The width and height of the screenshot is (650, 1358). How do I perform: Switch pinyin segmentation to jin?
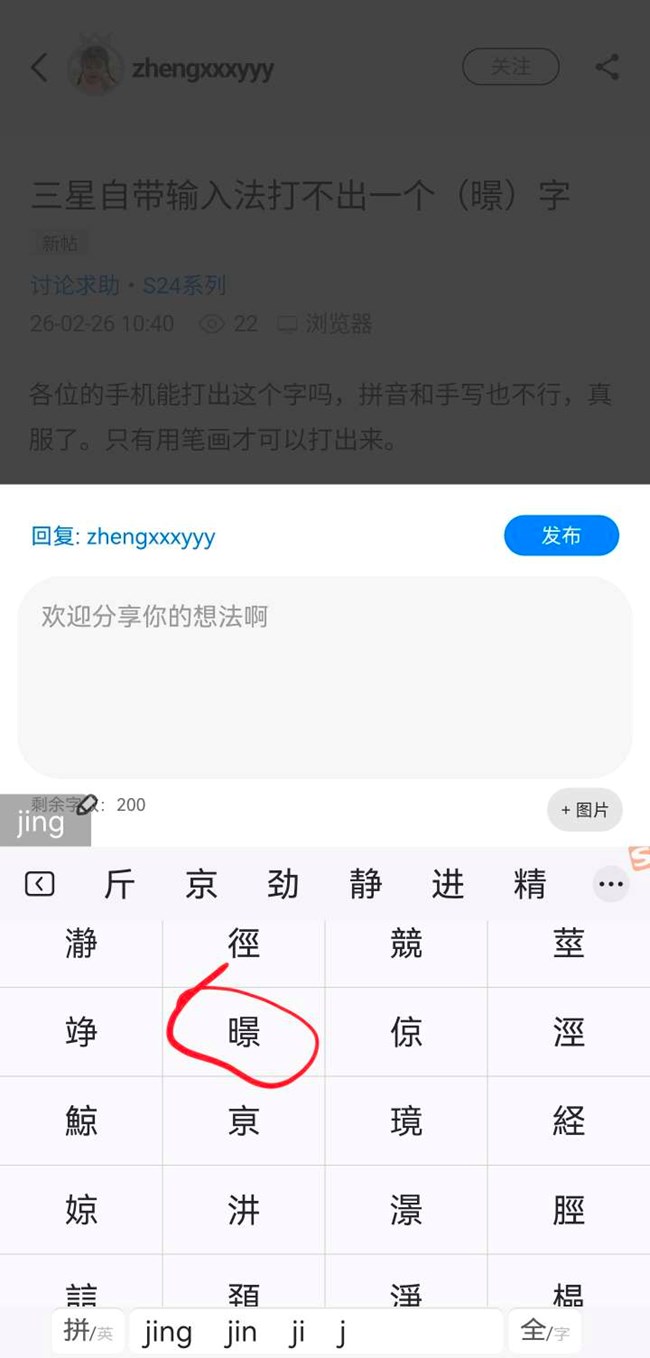click(240, 1331)
